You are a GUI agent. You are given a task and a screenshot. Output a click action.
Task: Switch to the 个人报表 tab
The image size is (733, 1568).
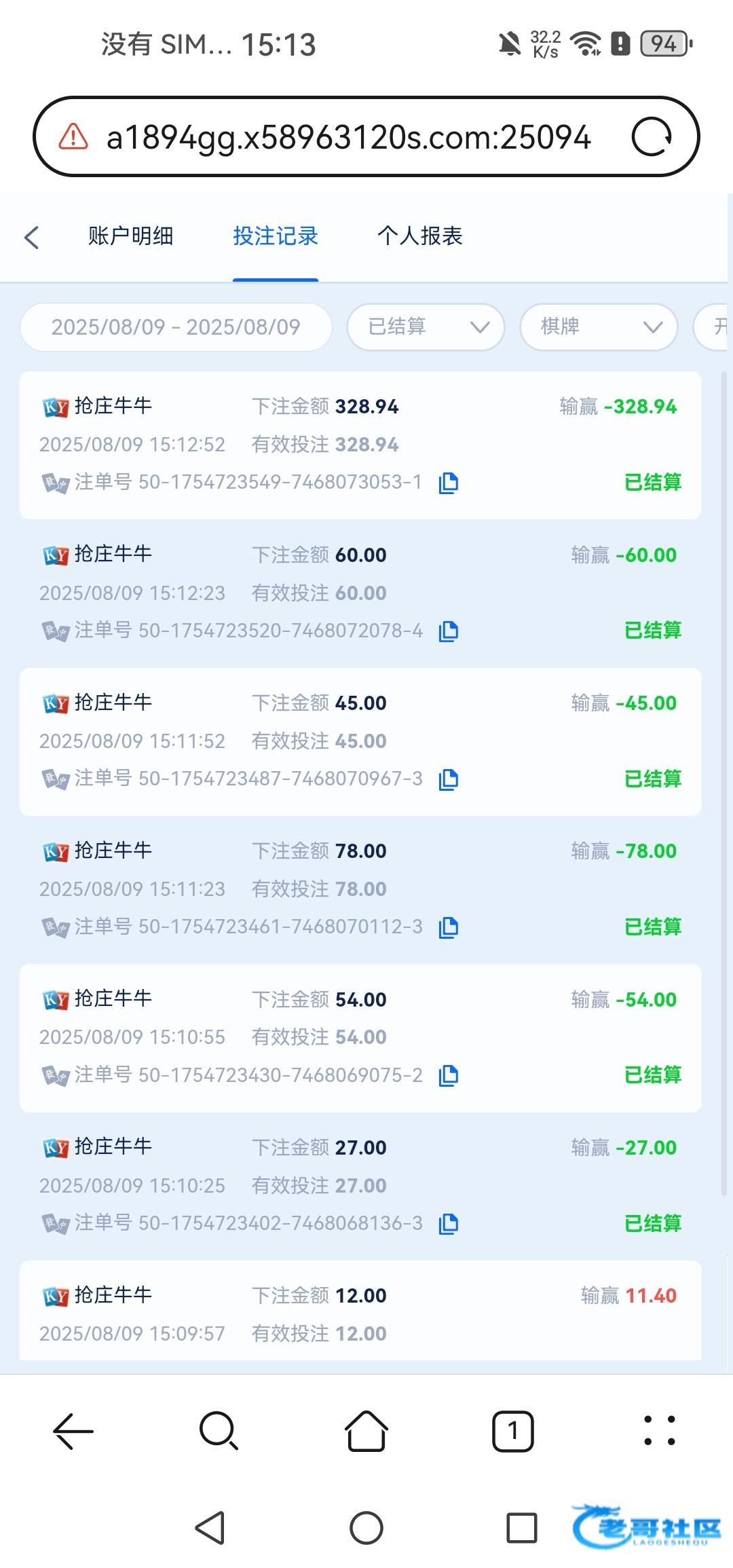(420, 236)
